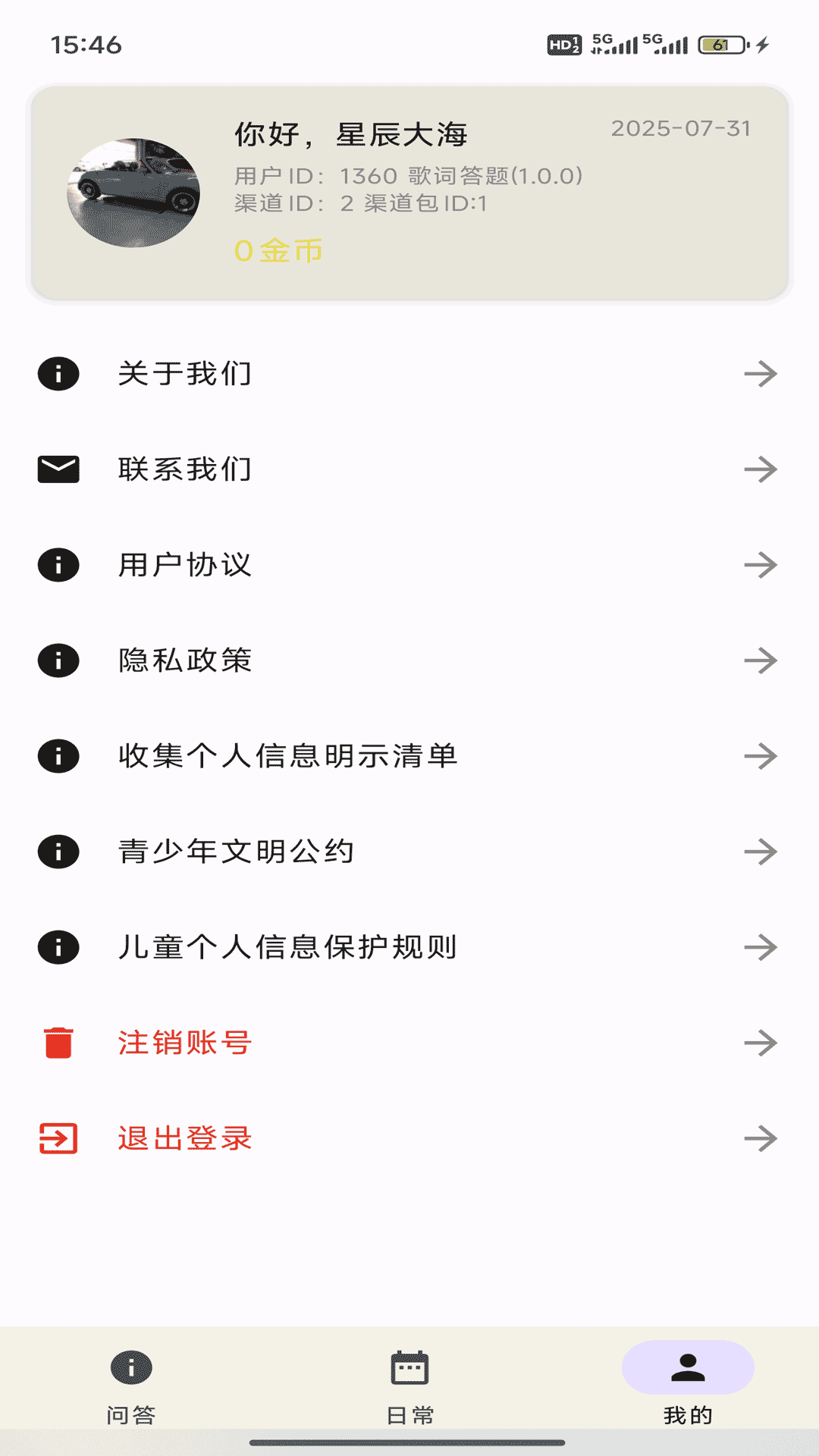Expand 收集个人信息明示清单 via its arrow

coord(761,755)
